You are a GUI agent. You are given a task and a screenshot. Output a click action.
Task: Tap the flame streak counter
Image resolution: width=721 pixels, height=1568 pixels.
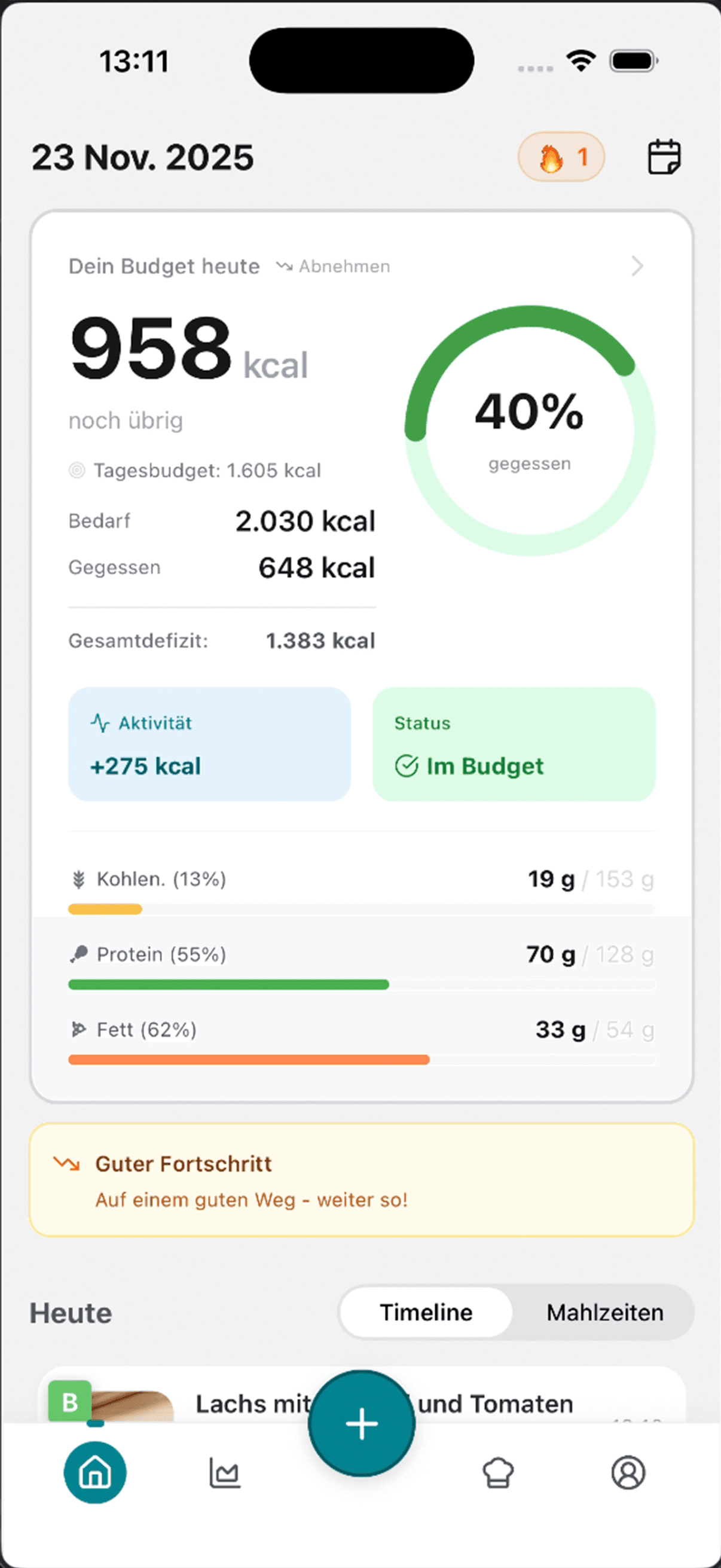(560, 157)
